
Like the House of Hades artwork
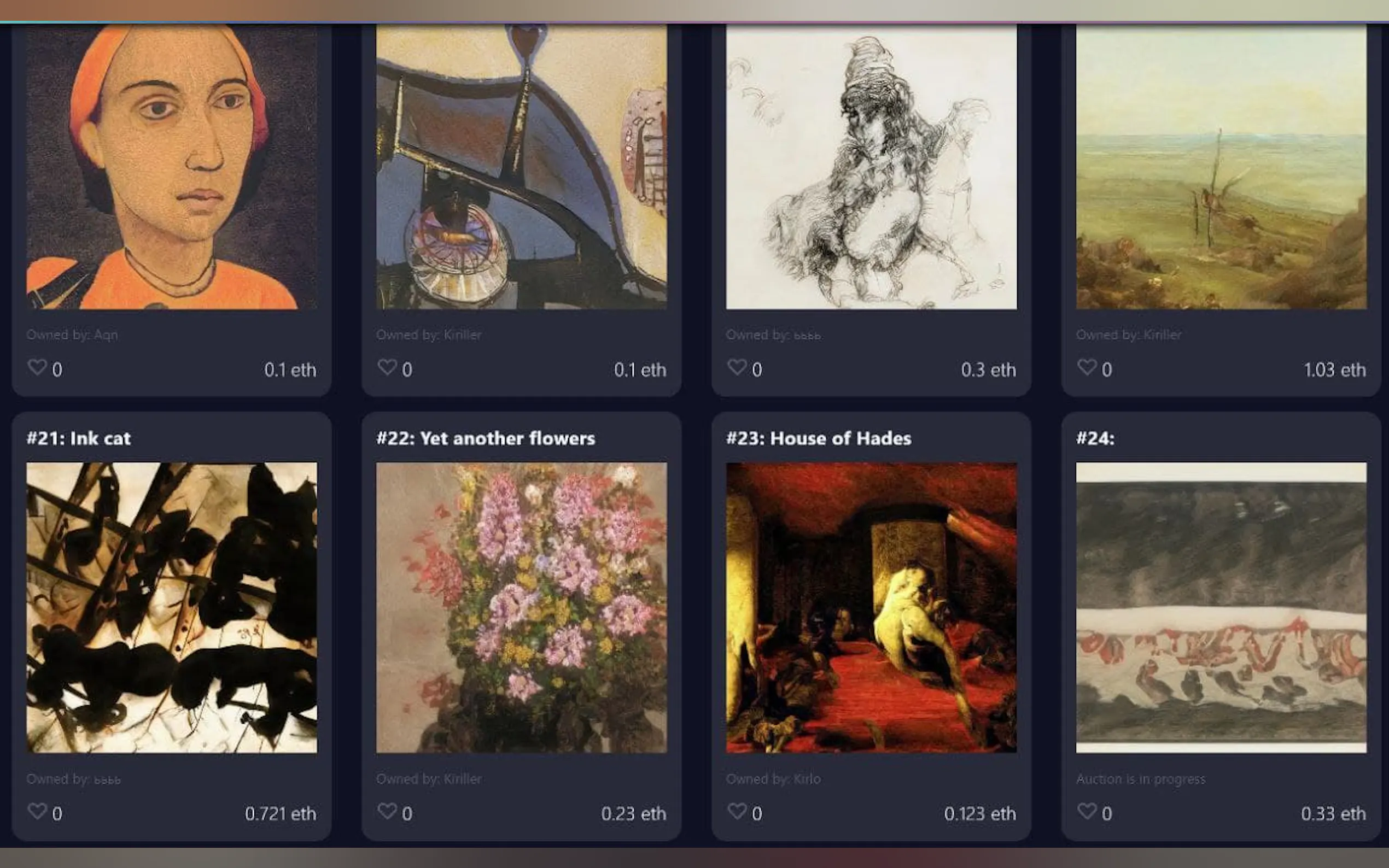point(737,811)
